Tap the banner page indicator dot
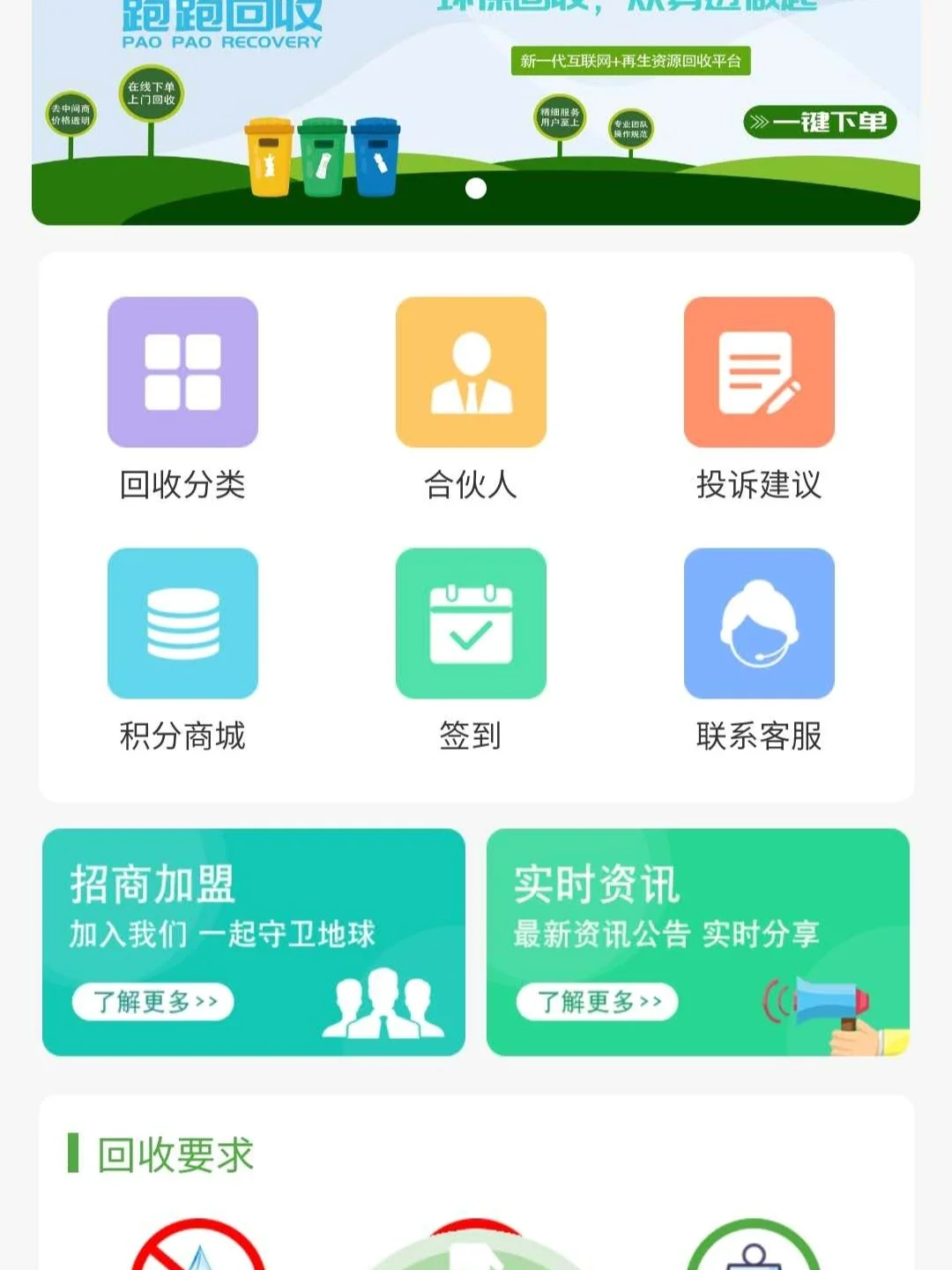Viewport: 952px width, 1270px height. tap(476, 188)
